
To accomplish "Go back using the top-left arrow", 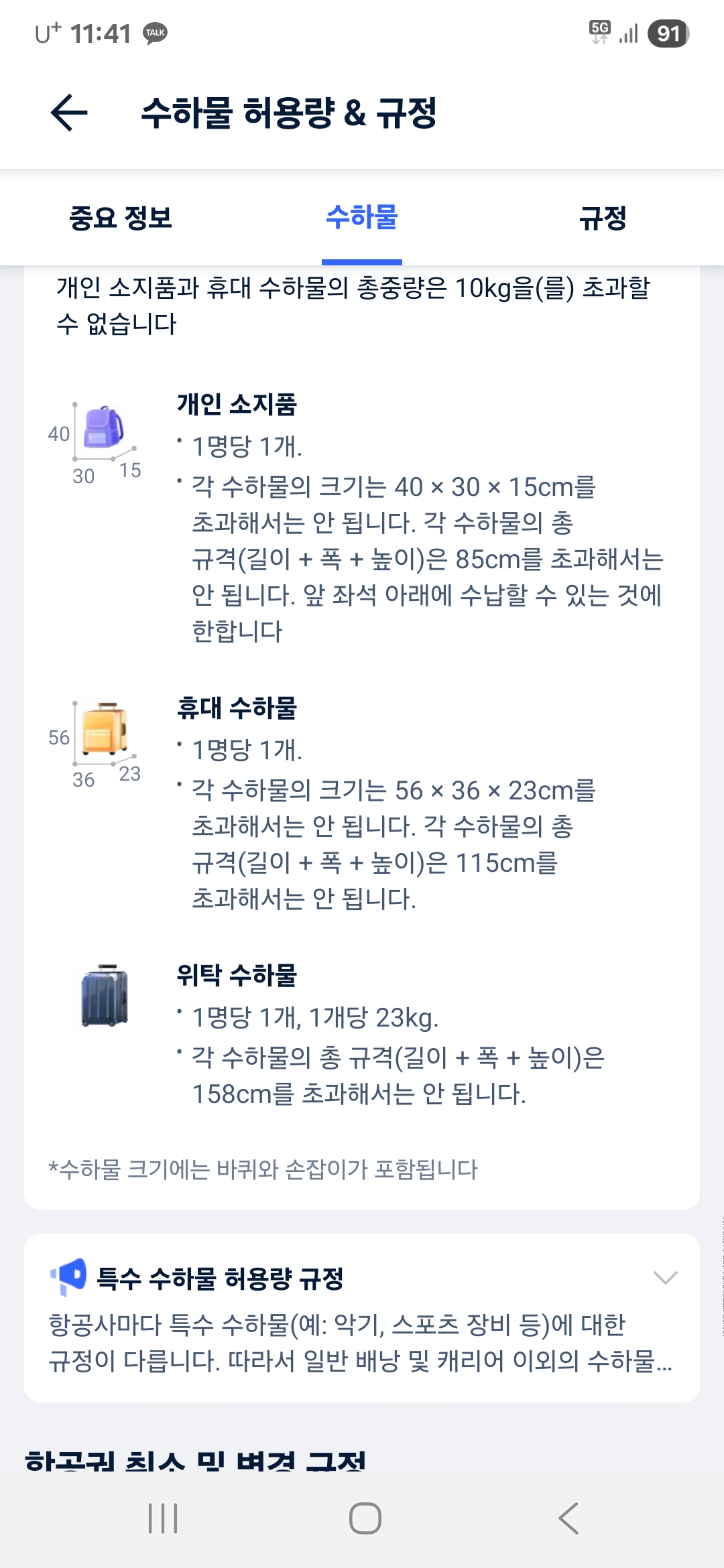I will (69, 113).
